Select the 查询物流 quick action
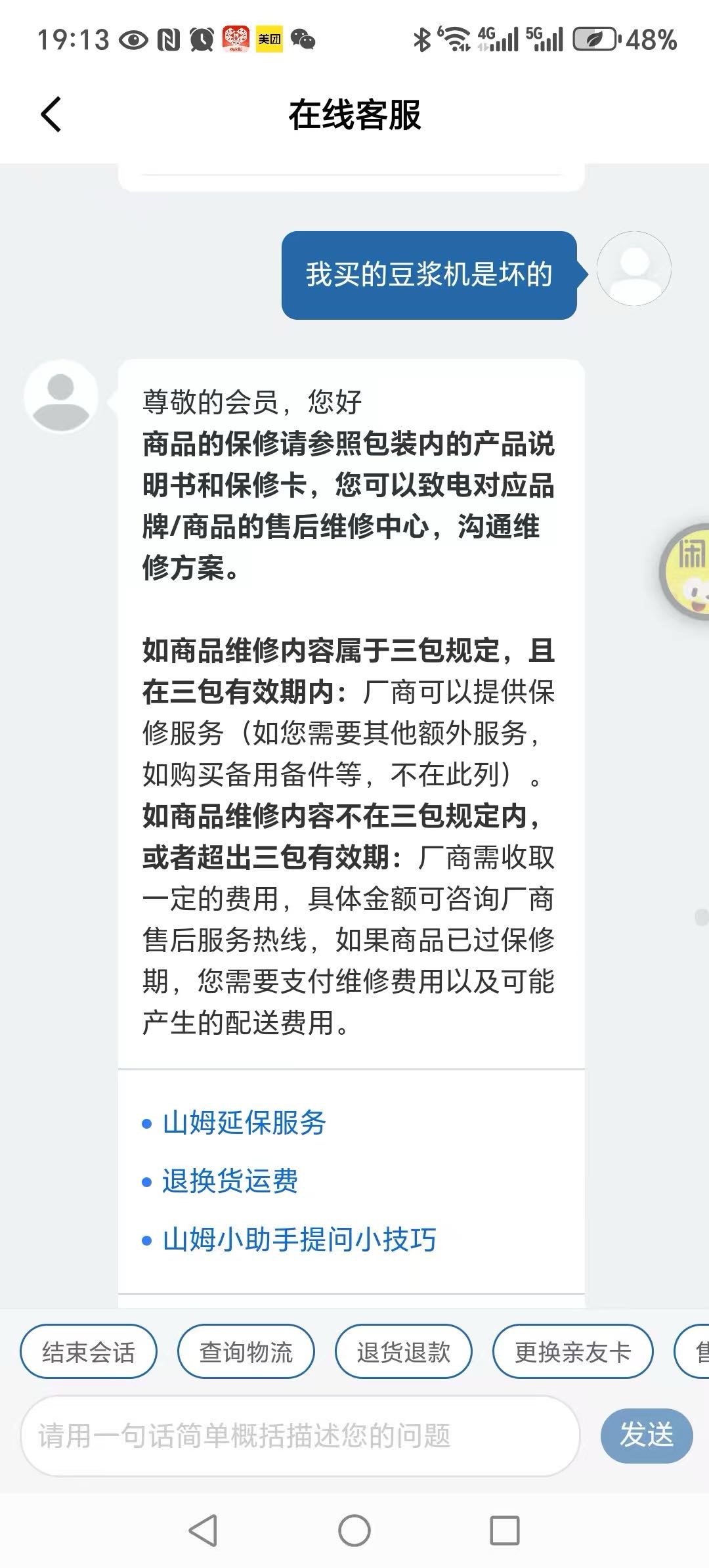Screen dimensions: 709x1568 (x=246, y=1352)
